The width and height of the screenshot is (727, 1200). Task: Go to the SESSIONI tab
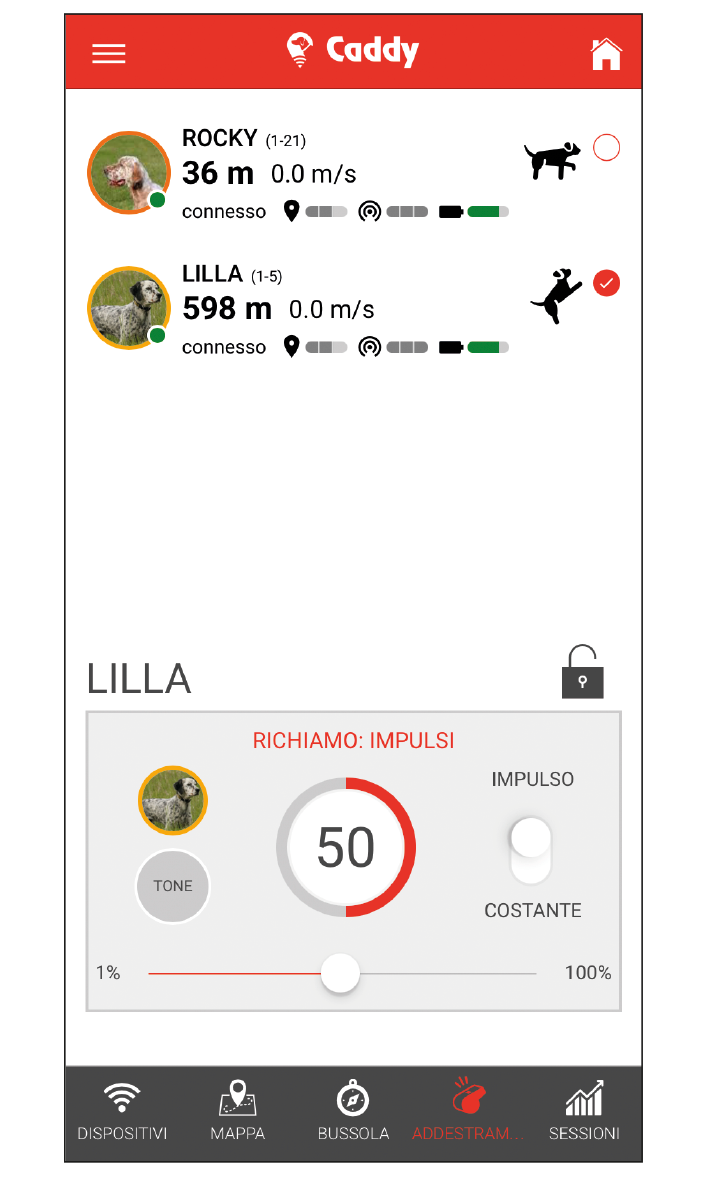[x=584, y=1111]
